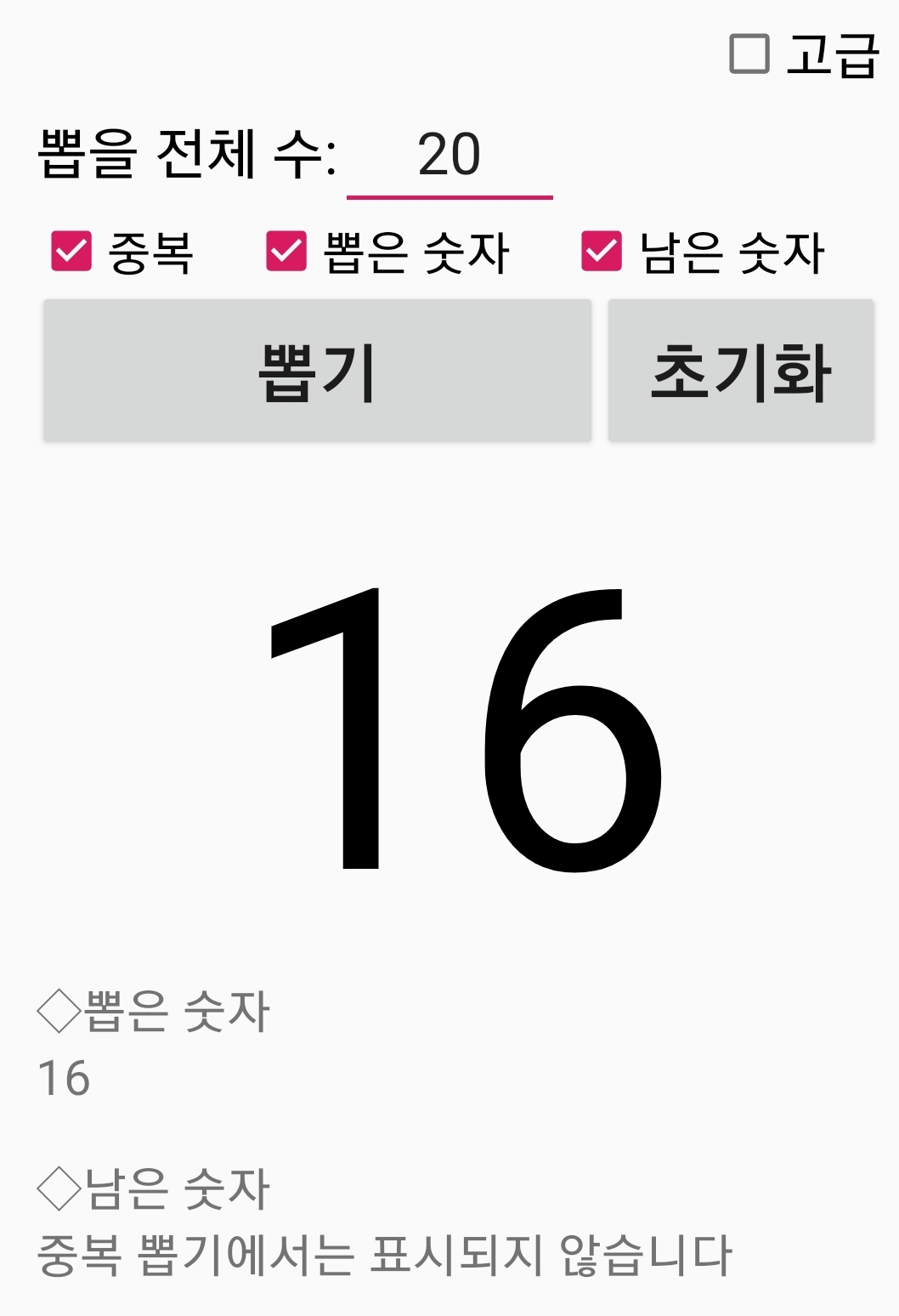
Task: Uncheck the 중복 duplicate option
Action: click(x=71, y=252)
